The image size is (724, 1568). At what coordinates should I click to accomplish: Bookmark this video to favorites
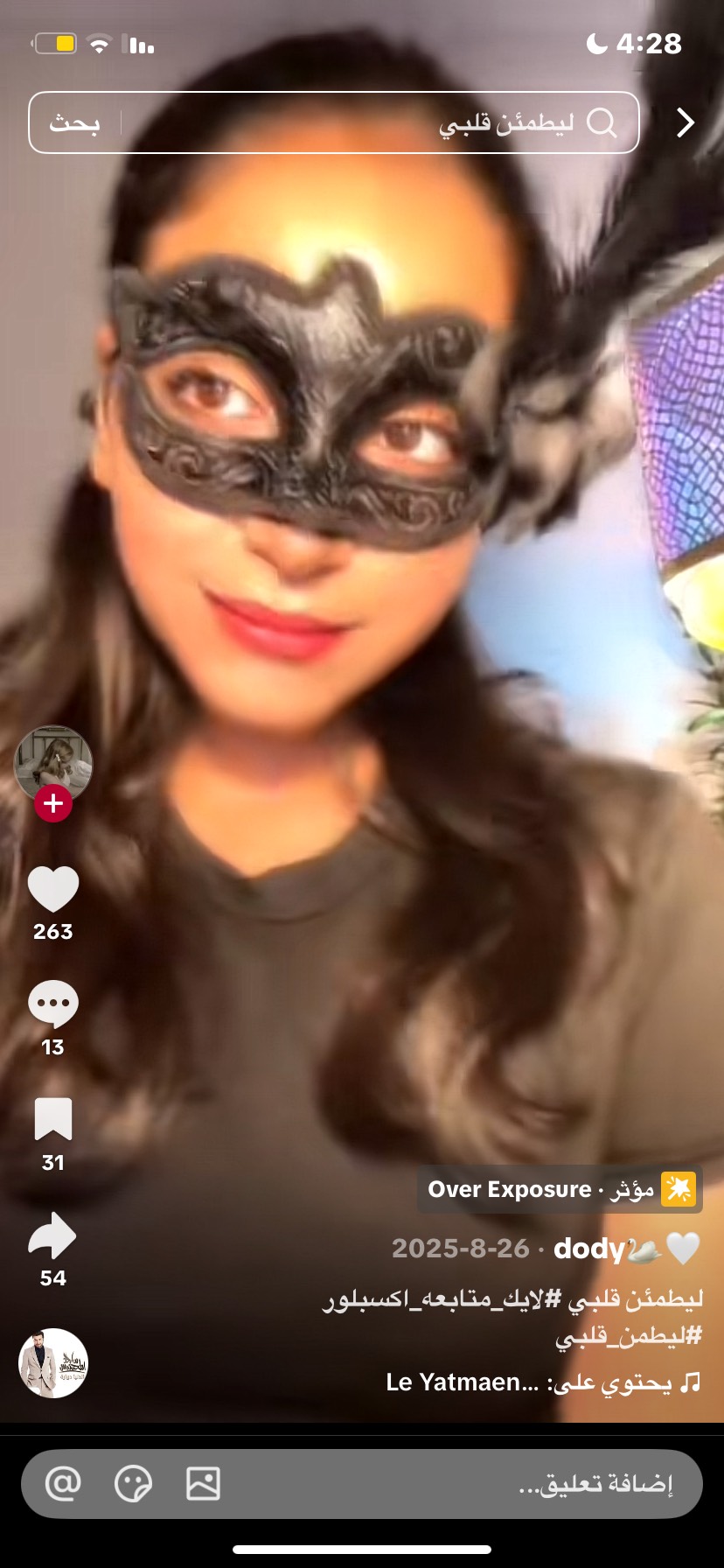(x=53, y=1120)
